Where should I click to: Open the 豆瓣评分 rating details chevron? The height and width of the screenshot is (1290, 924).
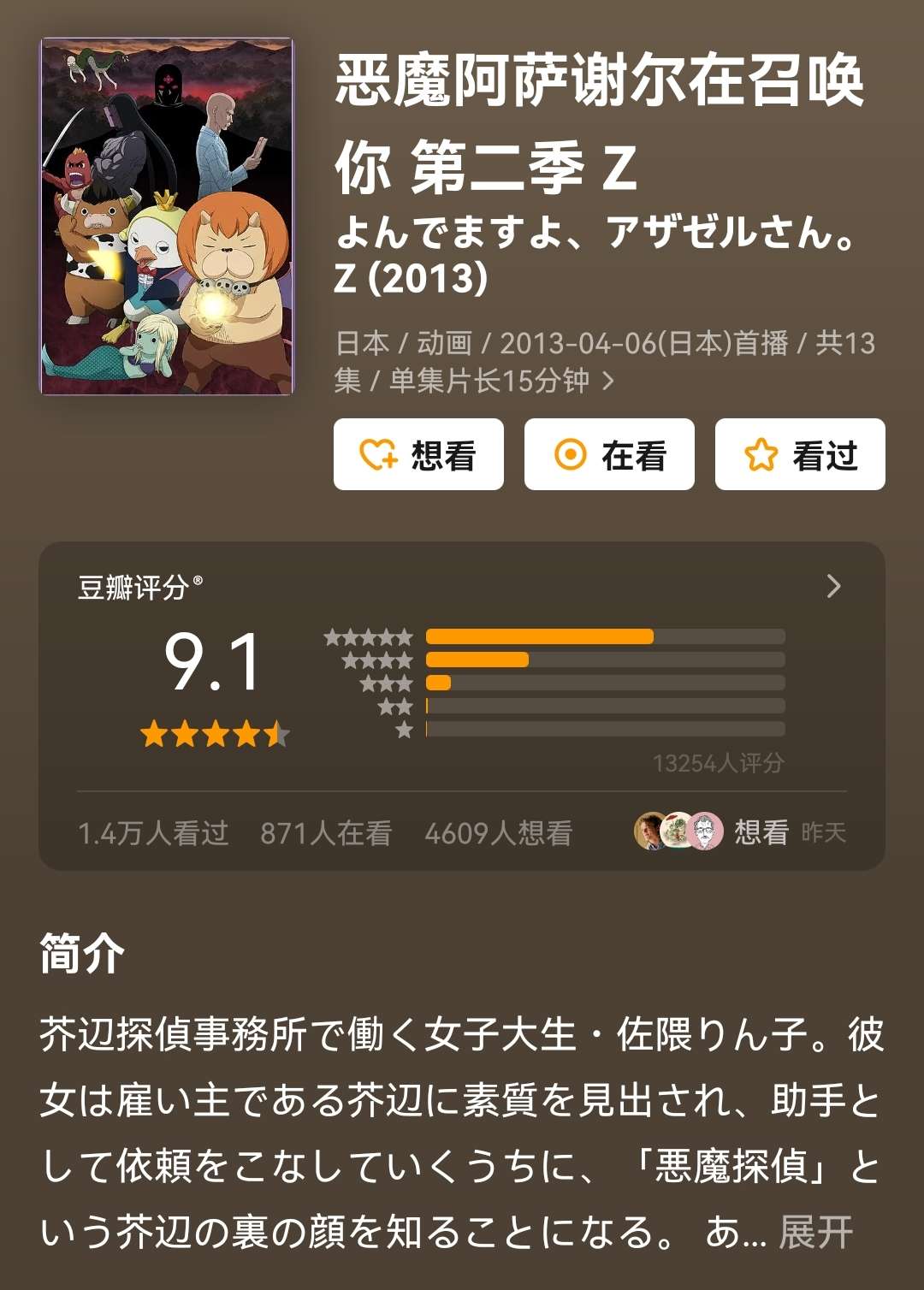(x=833, y=586)
